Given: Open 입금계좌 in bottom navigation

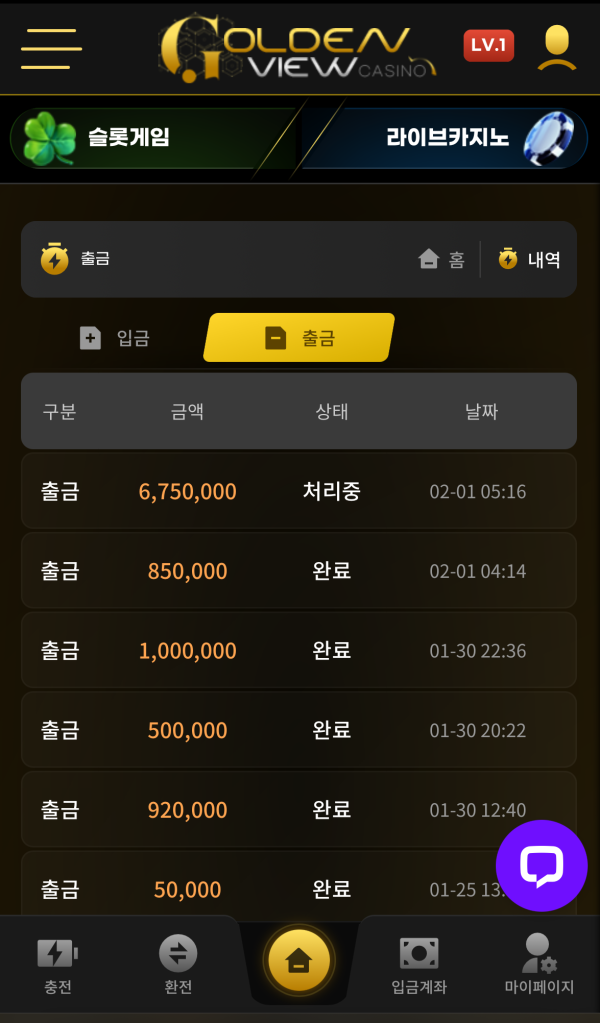Looking at the screenshot, I should (419, 966).
